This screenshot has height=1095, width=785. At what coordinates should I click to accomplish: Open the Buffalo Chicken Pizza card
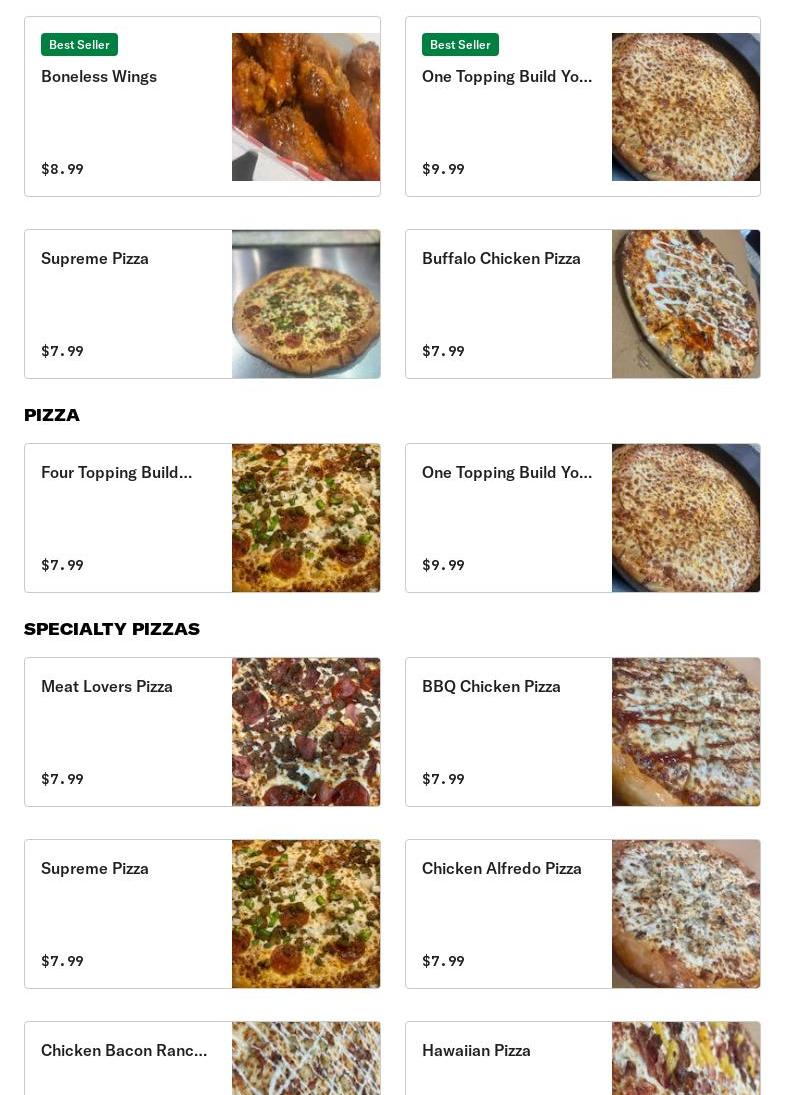(x=582, y=304)
